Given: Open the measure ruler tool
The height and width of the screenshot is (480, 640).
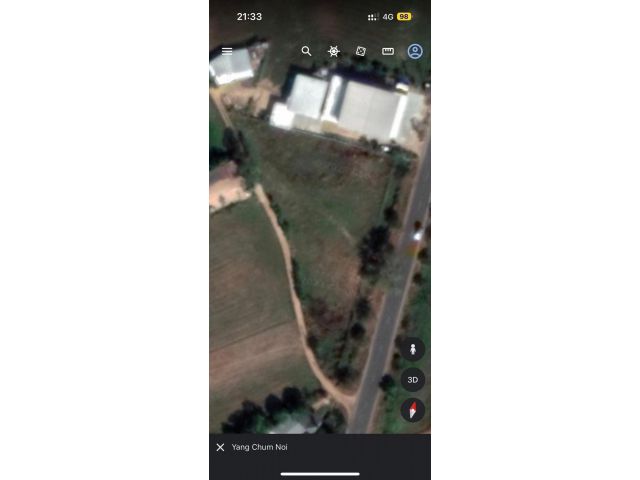Looking at the screenshot, I should [388, 51].
